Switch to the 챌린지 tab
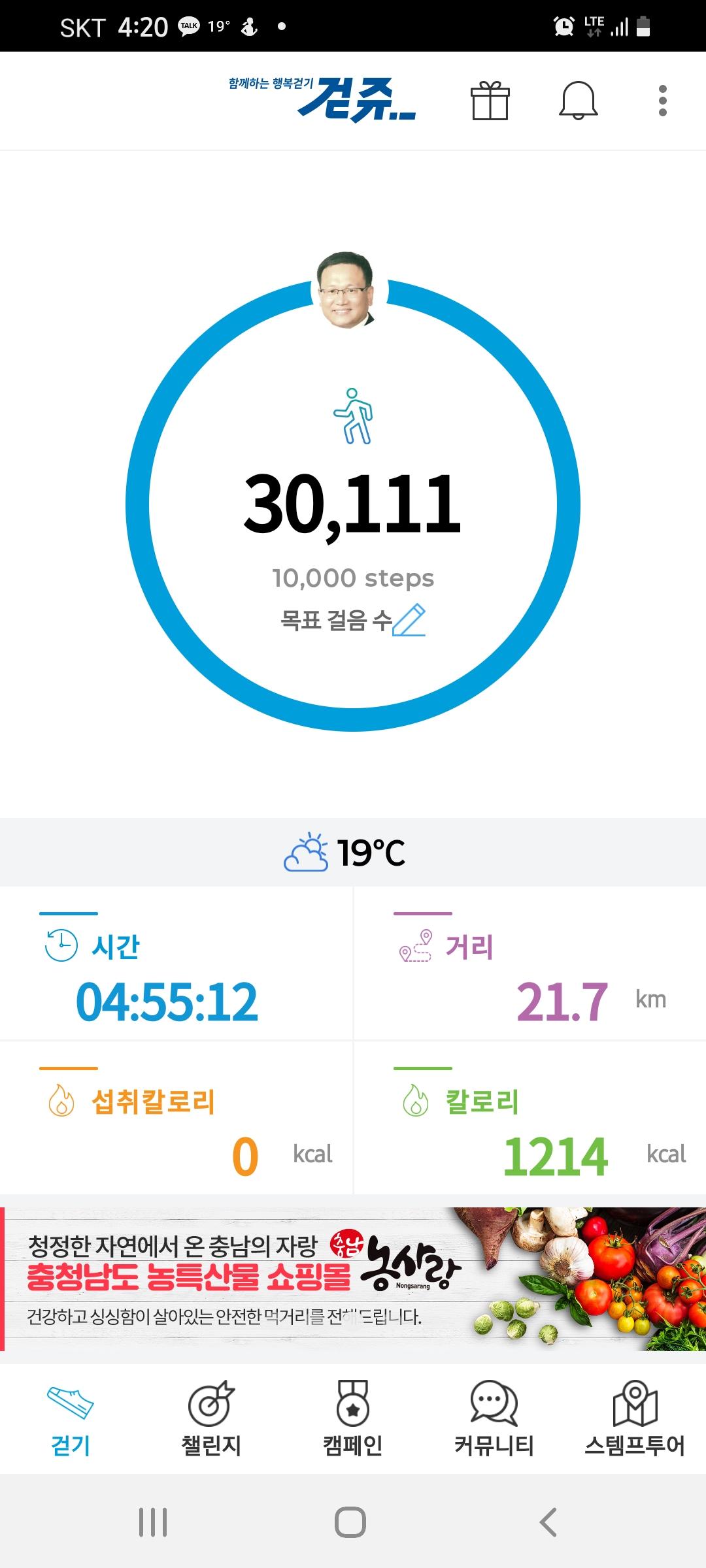 [x=211, y=1418]
